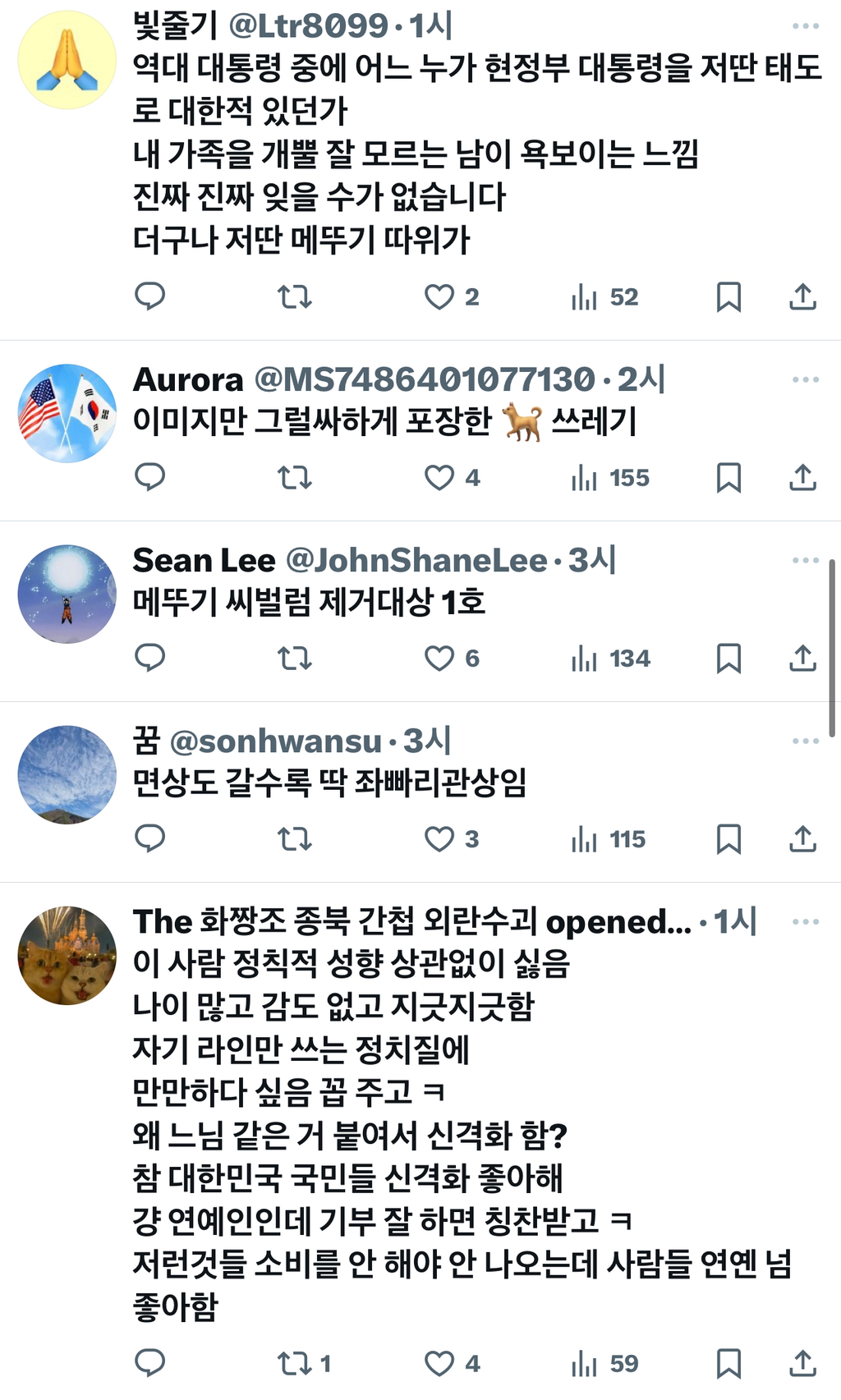Open the more options on the @sonhwansu reply
Image resolution: width=841 pixels, height=1400 pixels.
click(805, 741)
